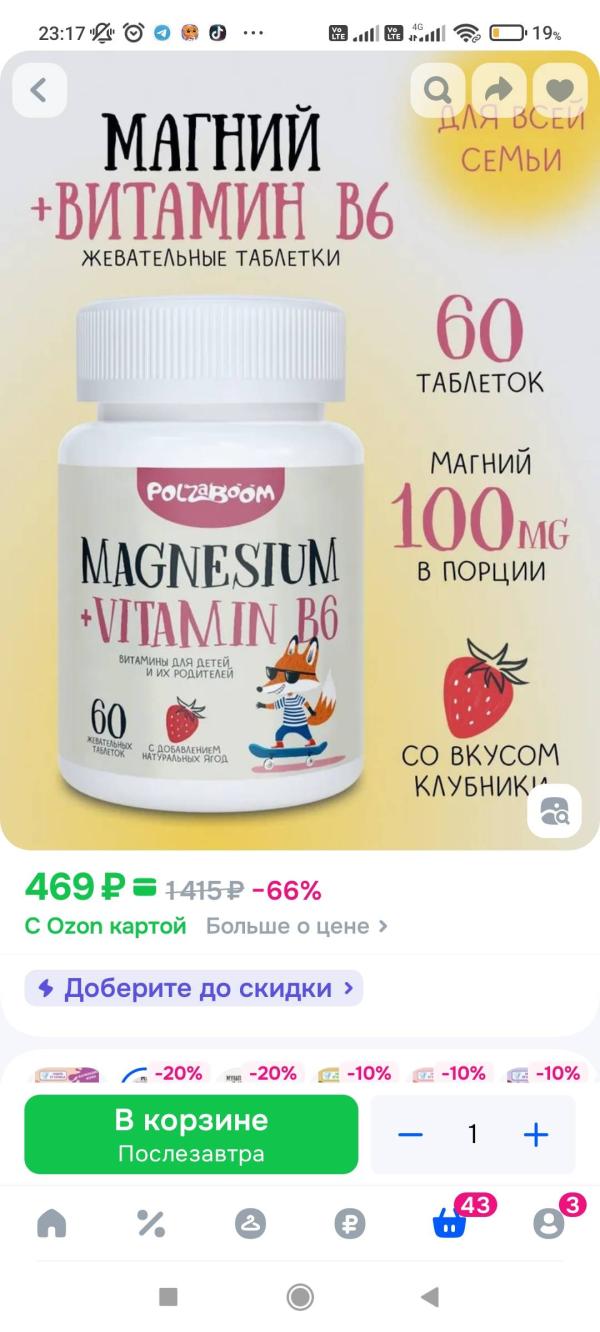Tap the system back triangle

tap(430, 1298)
